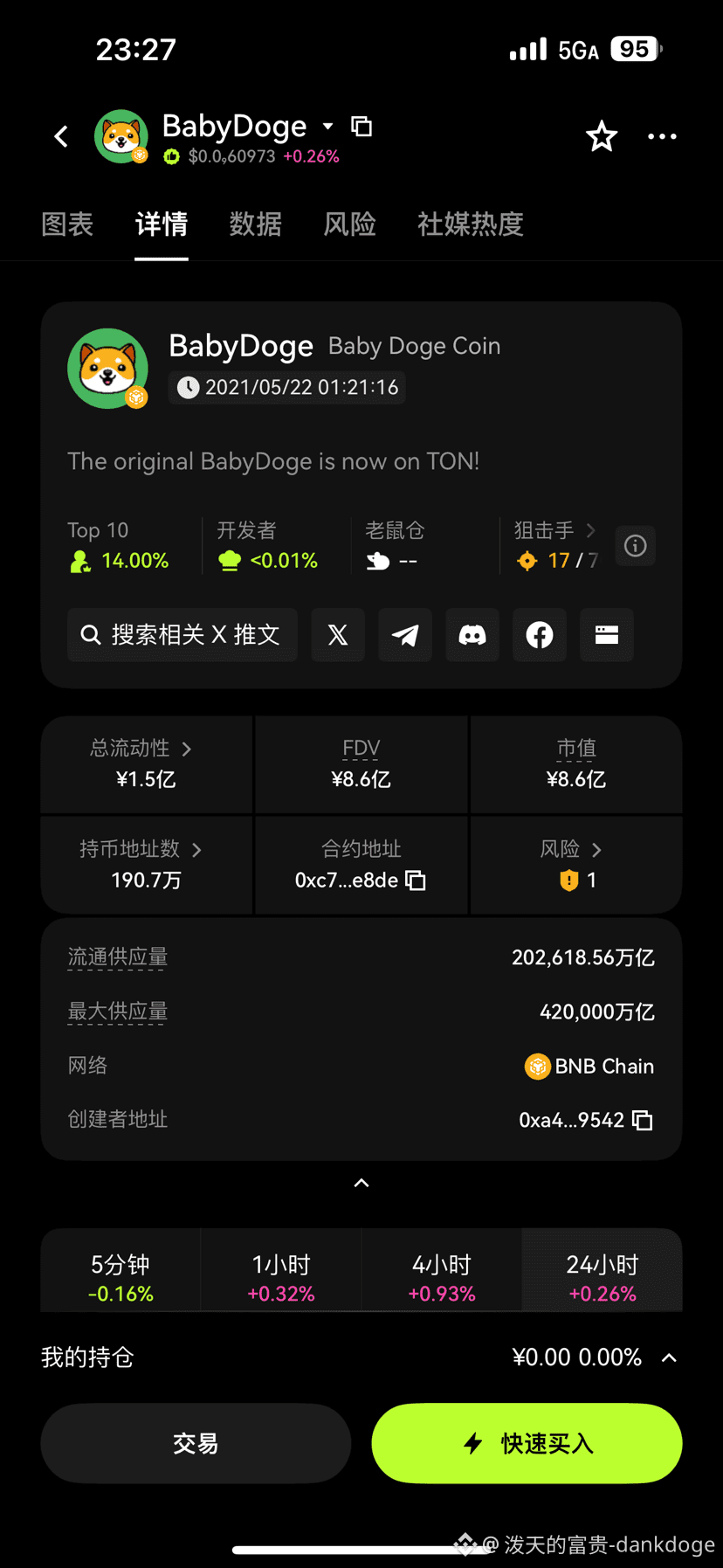Collapse the supply details panel
The image size is (723, 1568).
point(361,1183)
